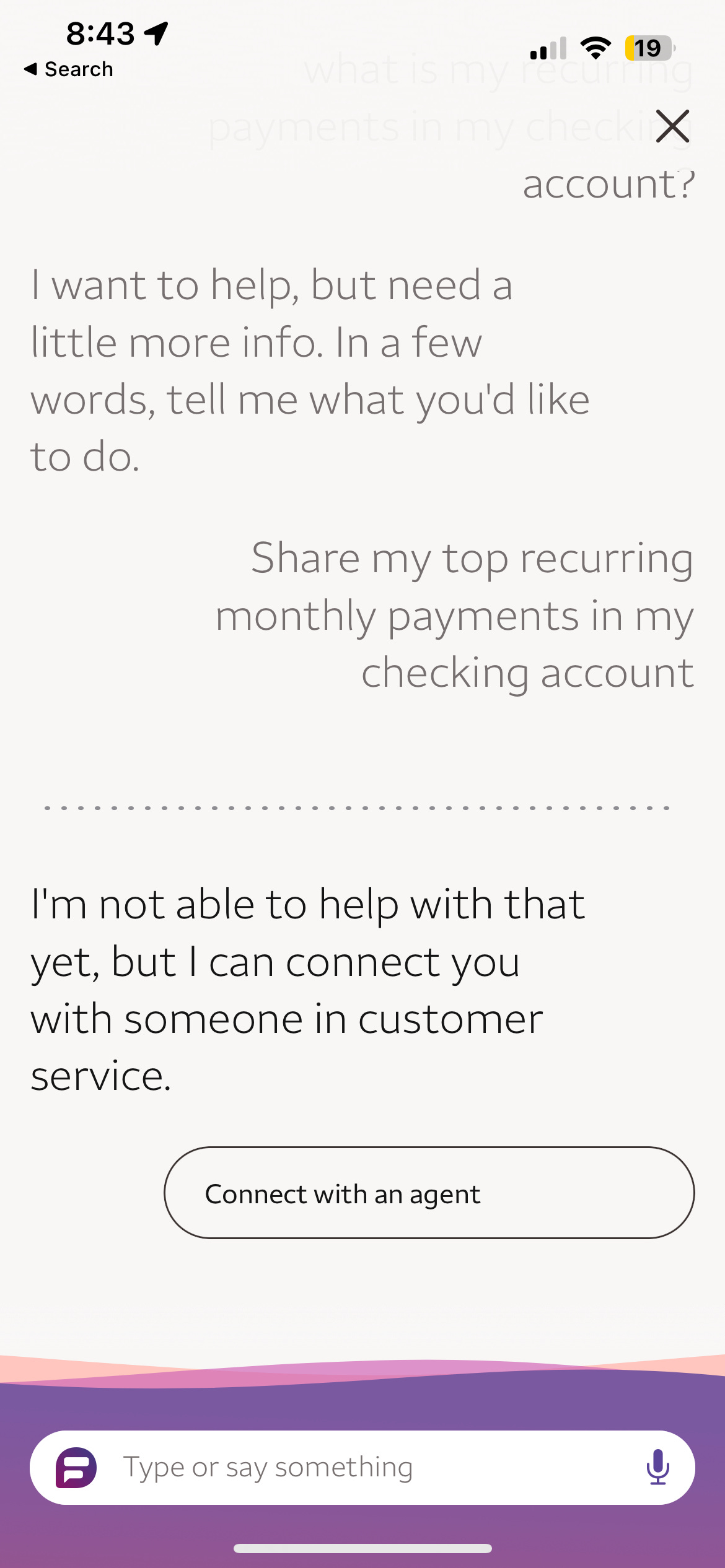Return to Search via the back link

click(x=68, y=69)
